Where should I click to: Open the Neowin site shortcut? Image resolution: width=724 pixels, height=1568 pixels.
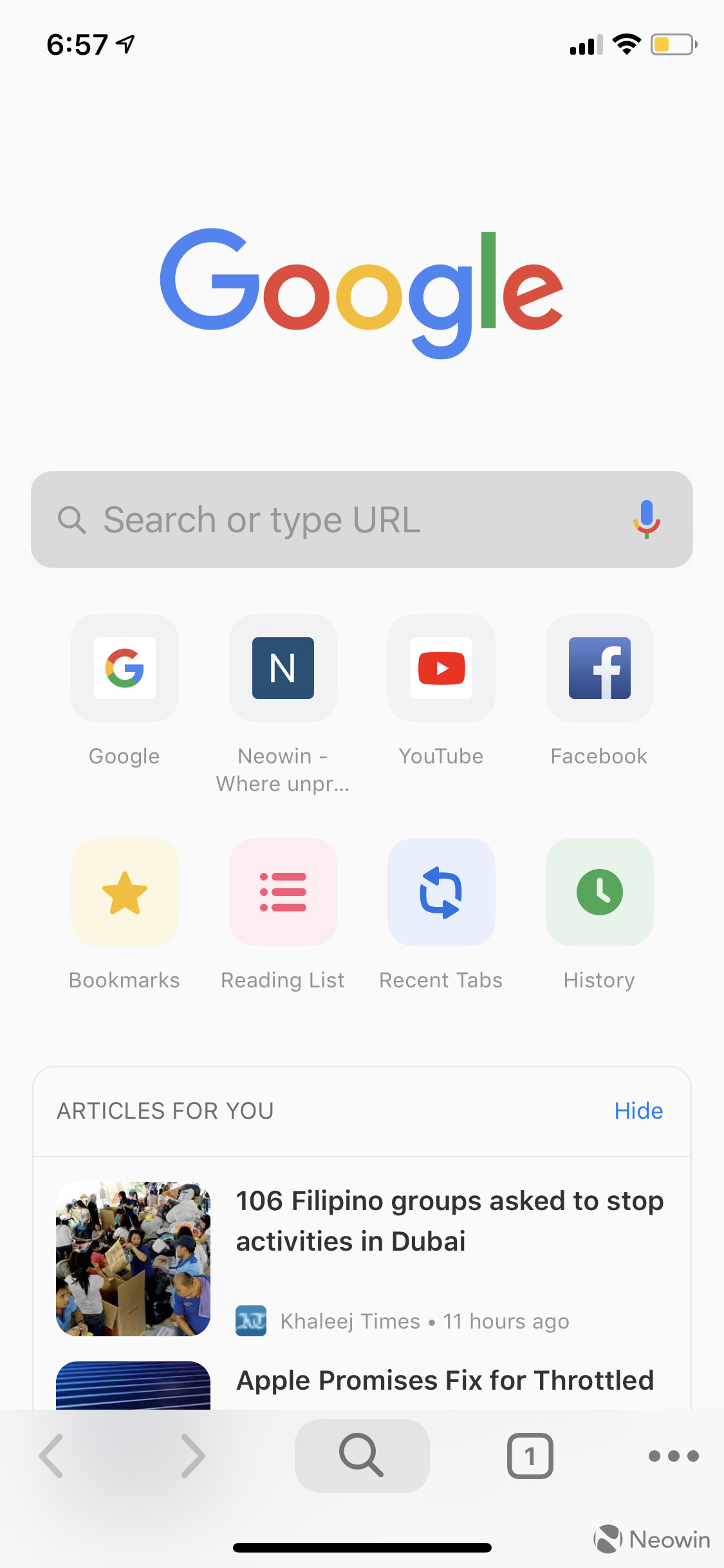click(x=283, y=668)
